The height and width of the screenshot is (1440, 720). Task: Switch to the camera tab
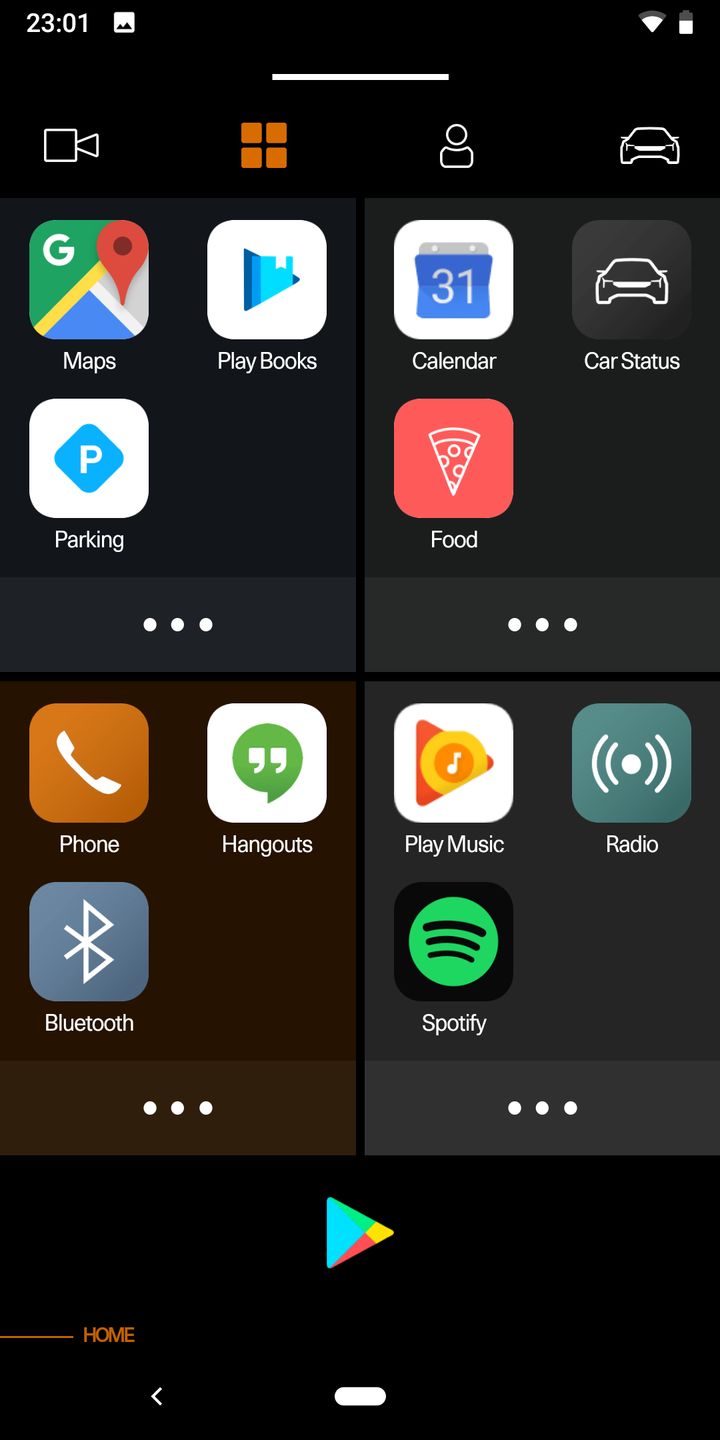point(71,146)
